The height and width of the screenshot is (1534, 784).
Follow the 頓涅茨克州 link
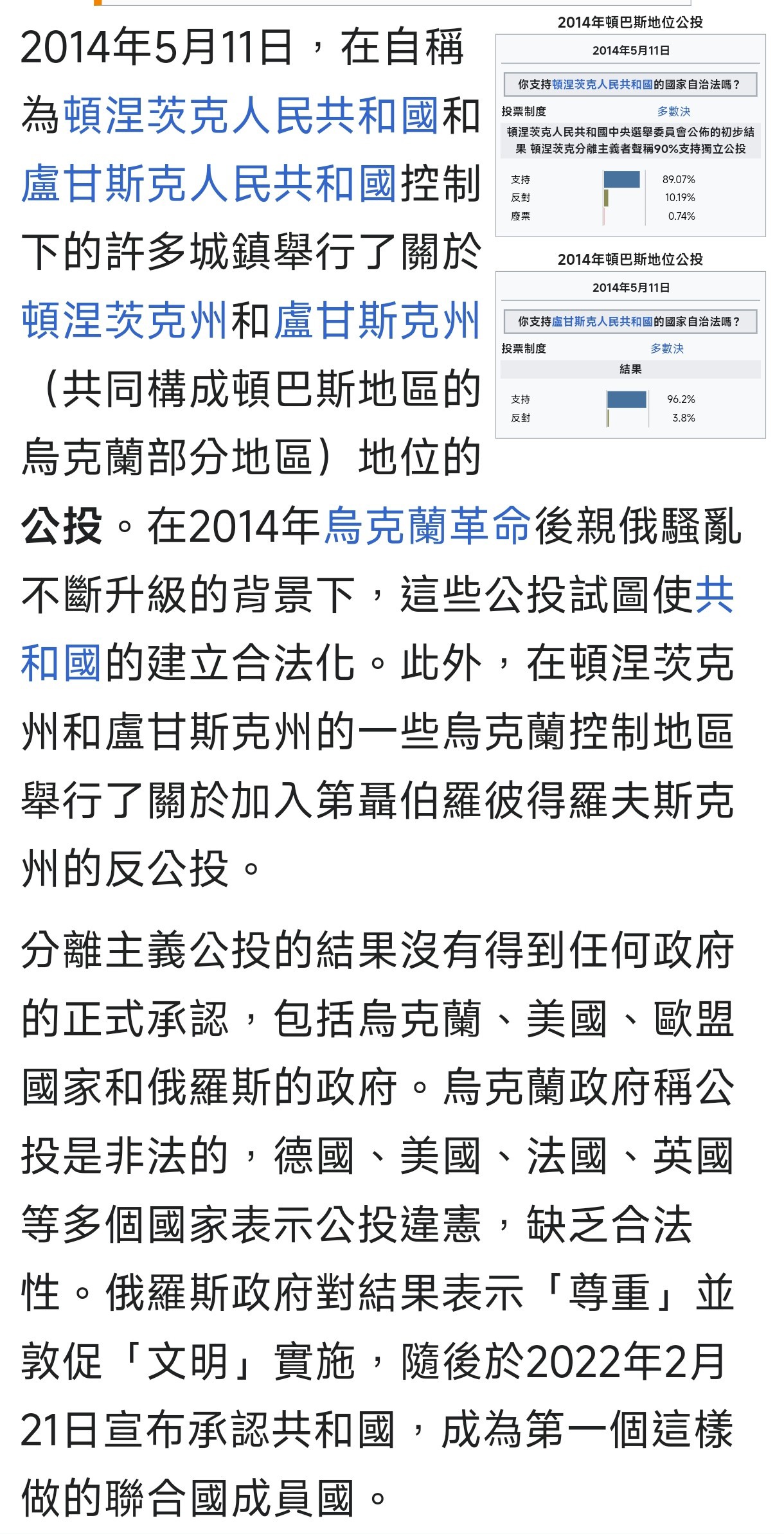[x=125, y=321]
